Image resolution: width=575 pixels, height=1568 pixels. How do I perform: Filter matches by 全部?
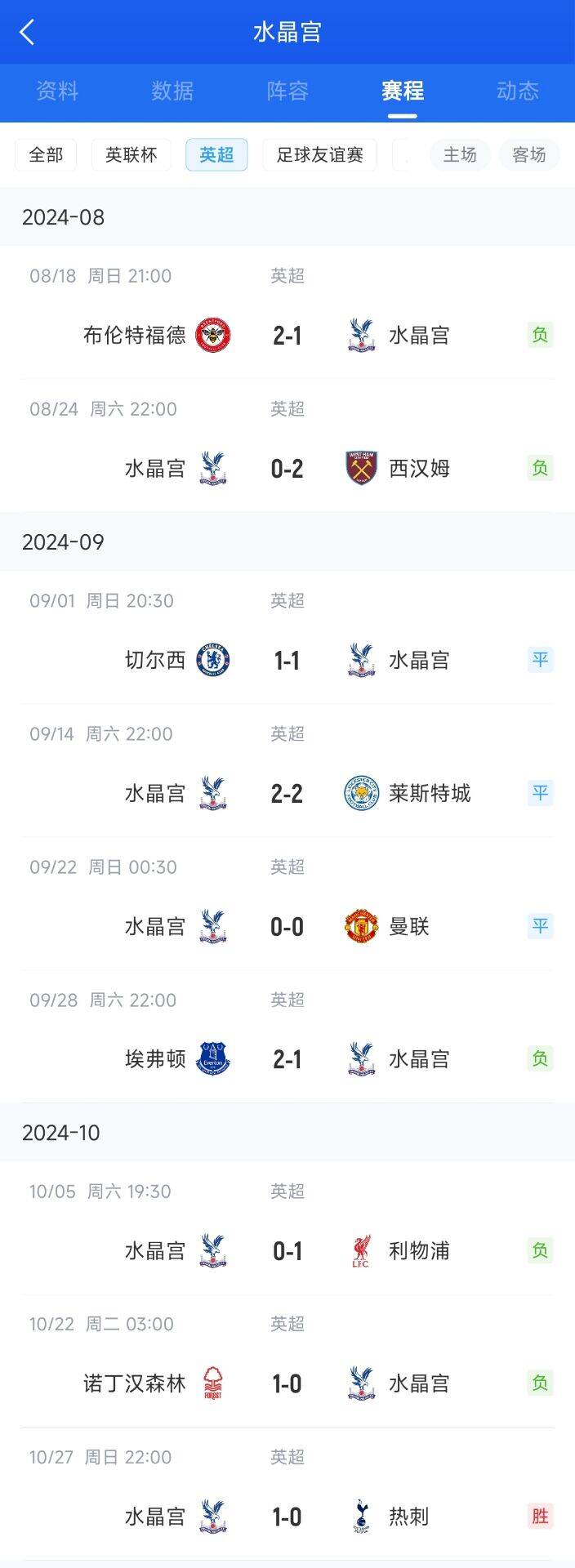pos(46,155)
